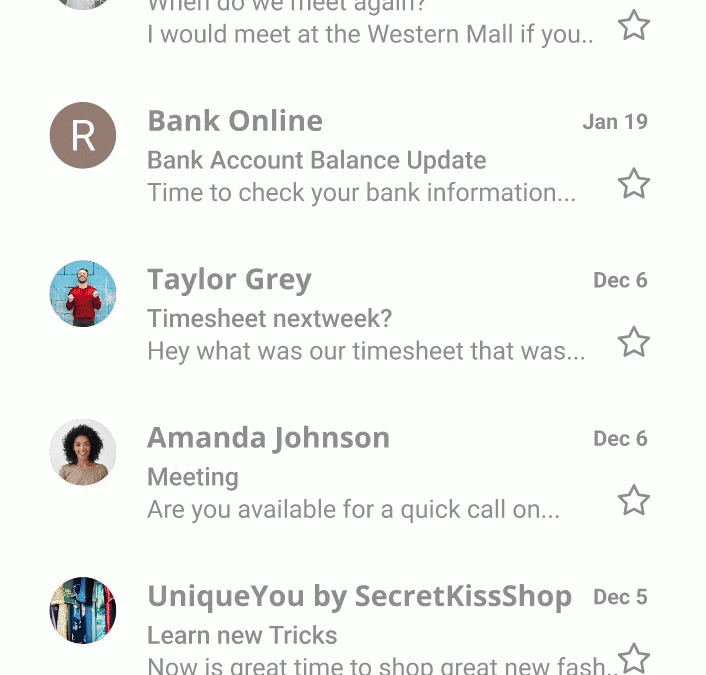Viewport: 706px width, 675px height.
Task: Open Amanda Johnson's Meeting email
Action: click(360, 476)
